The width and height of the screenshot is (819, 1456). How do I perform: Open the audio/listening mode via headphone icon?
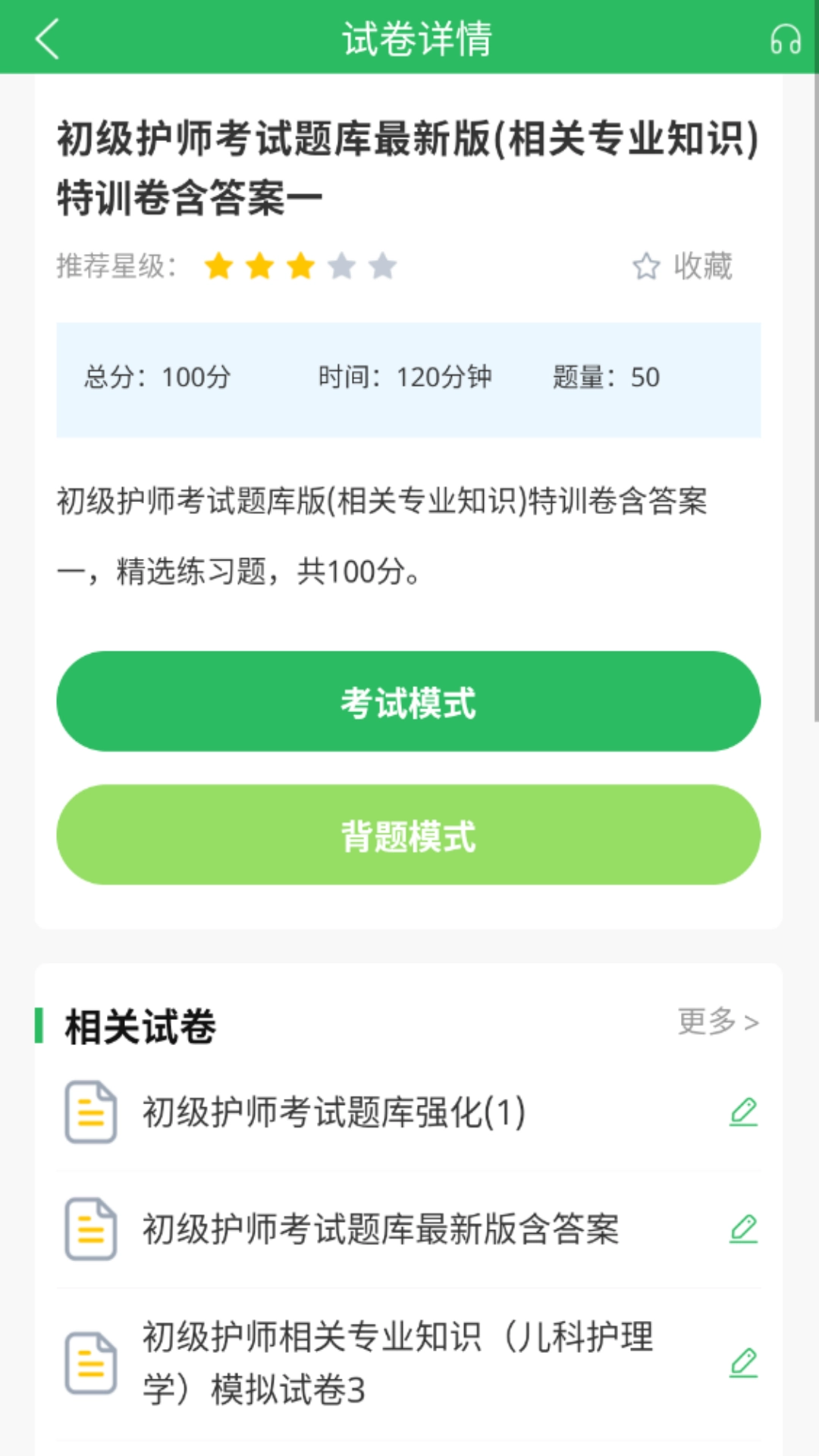tap(785, 40)
